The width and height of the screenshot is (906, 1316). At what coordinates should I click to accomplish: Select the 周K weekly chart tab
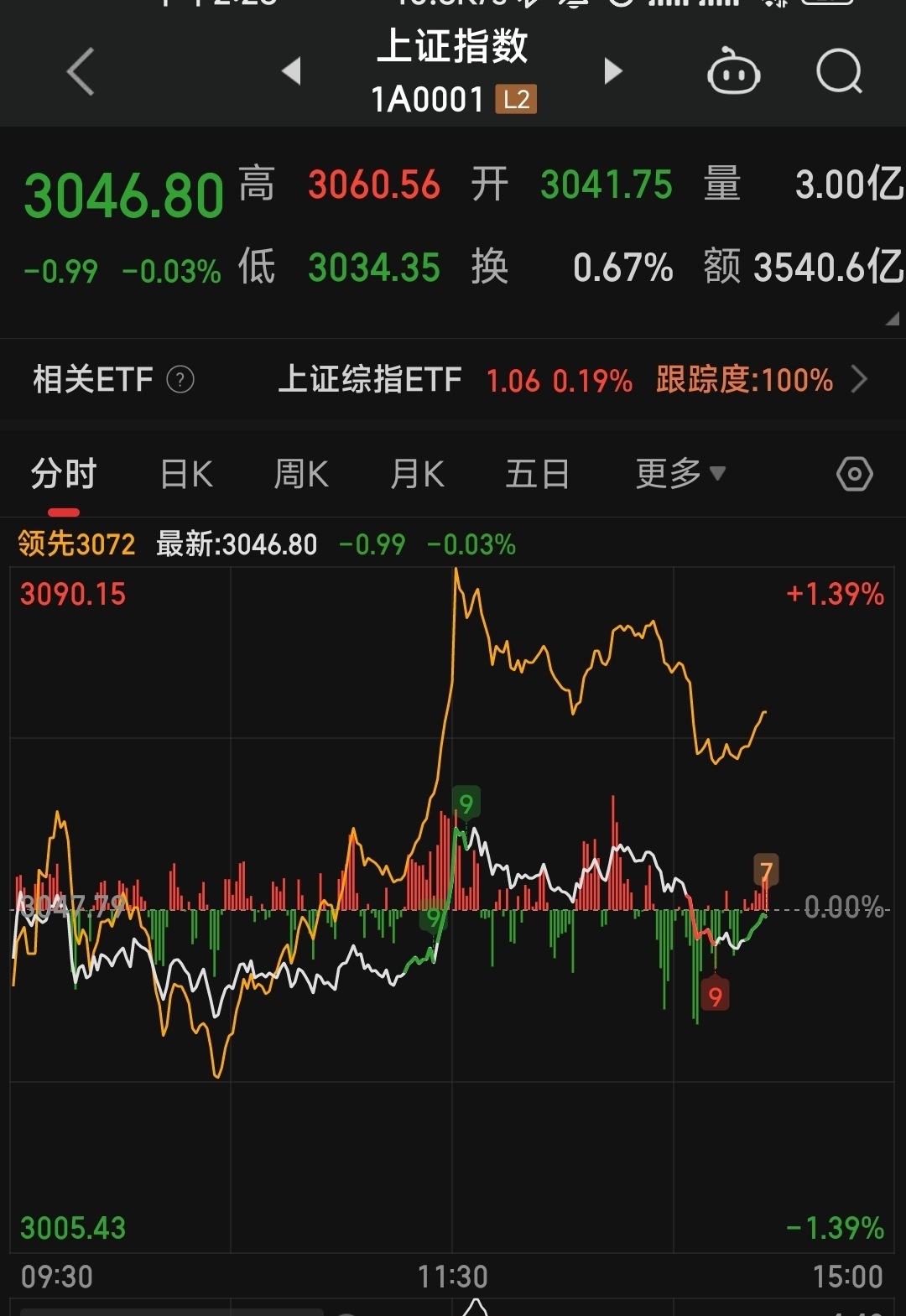point(300,473)
